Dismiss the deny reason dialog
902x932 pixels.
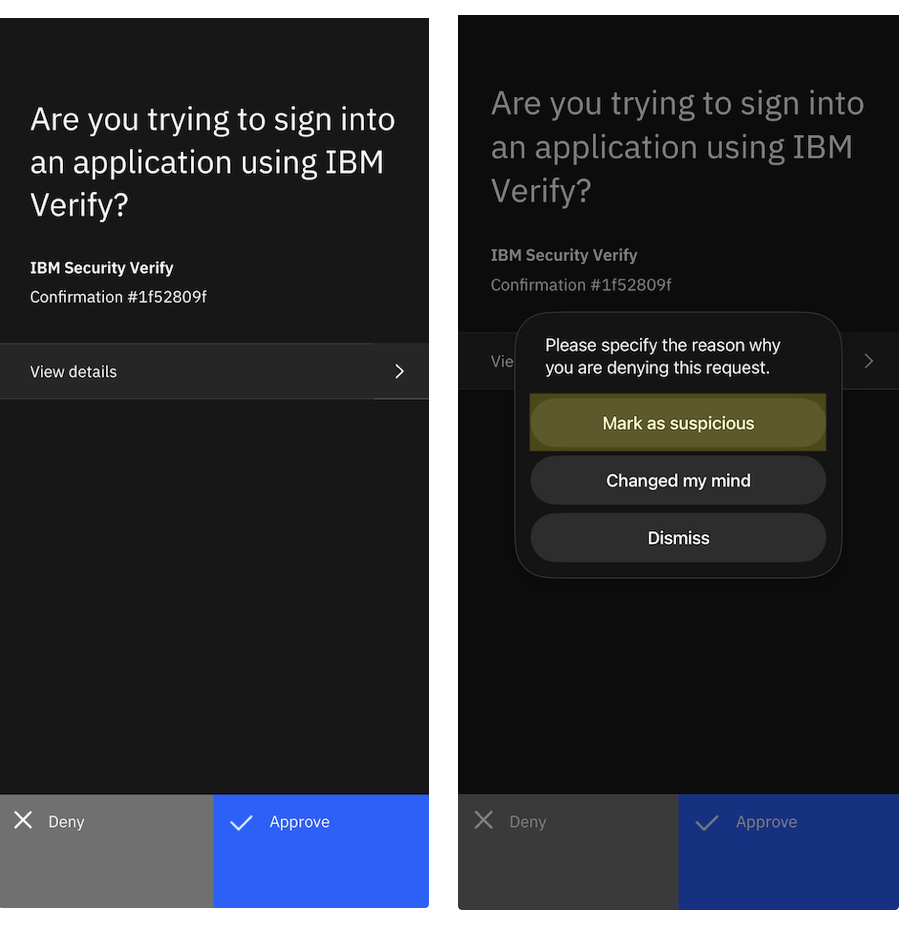point(678,538)
